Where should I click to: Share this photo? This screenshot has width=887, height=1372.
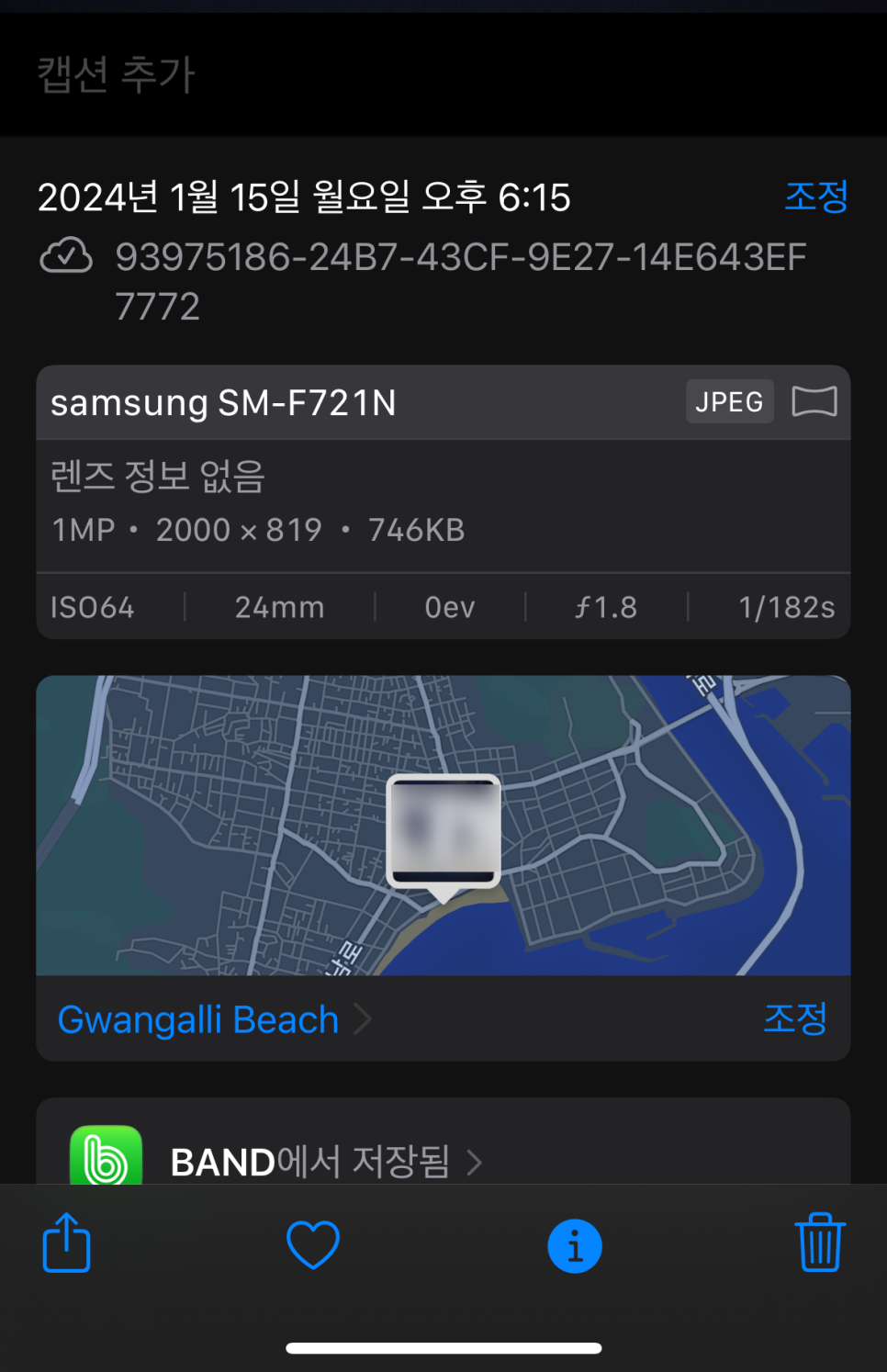tap(67, 1243)
